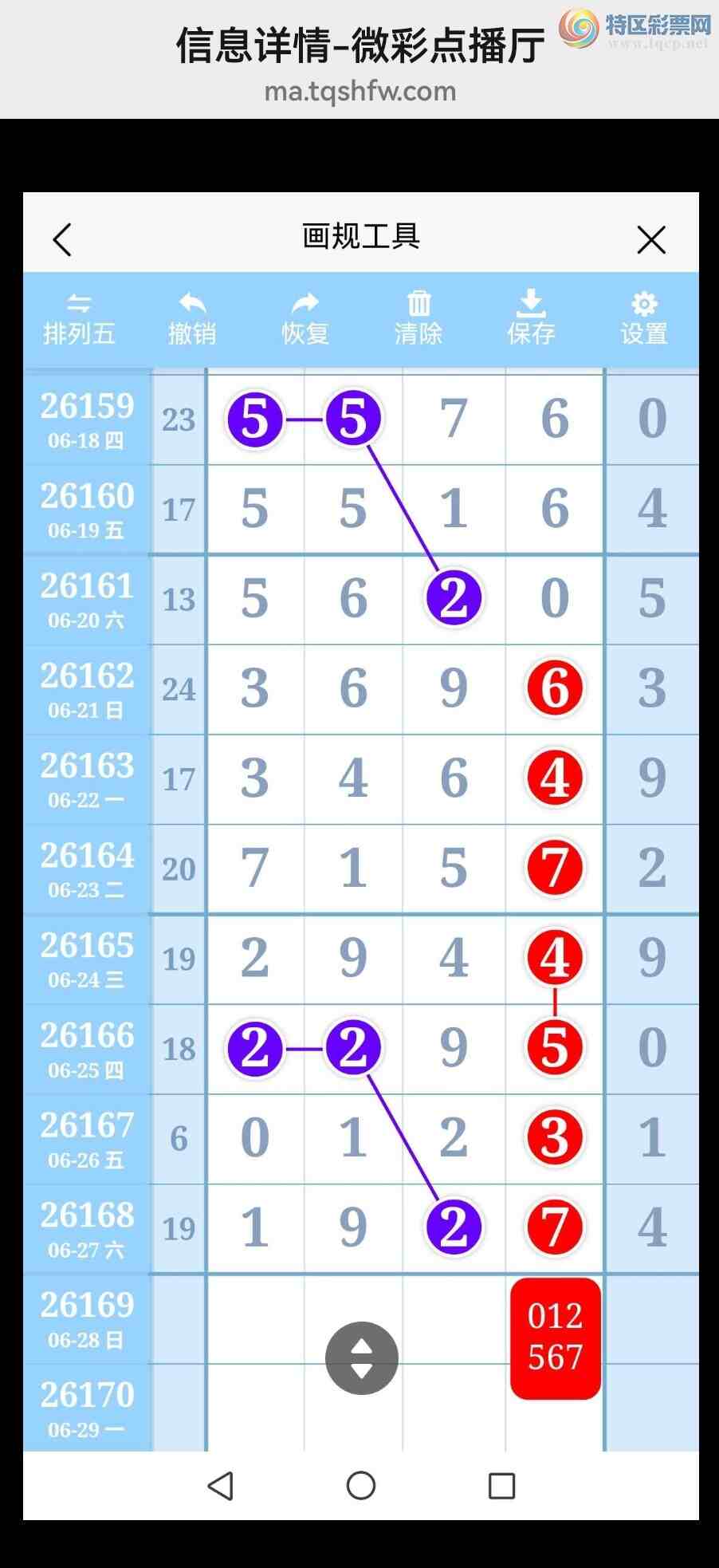The image size is (719, 1568).
Task: Close the 画规工具 page
Action: click(651, 239)
